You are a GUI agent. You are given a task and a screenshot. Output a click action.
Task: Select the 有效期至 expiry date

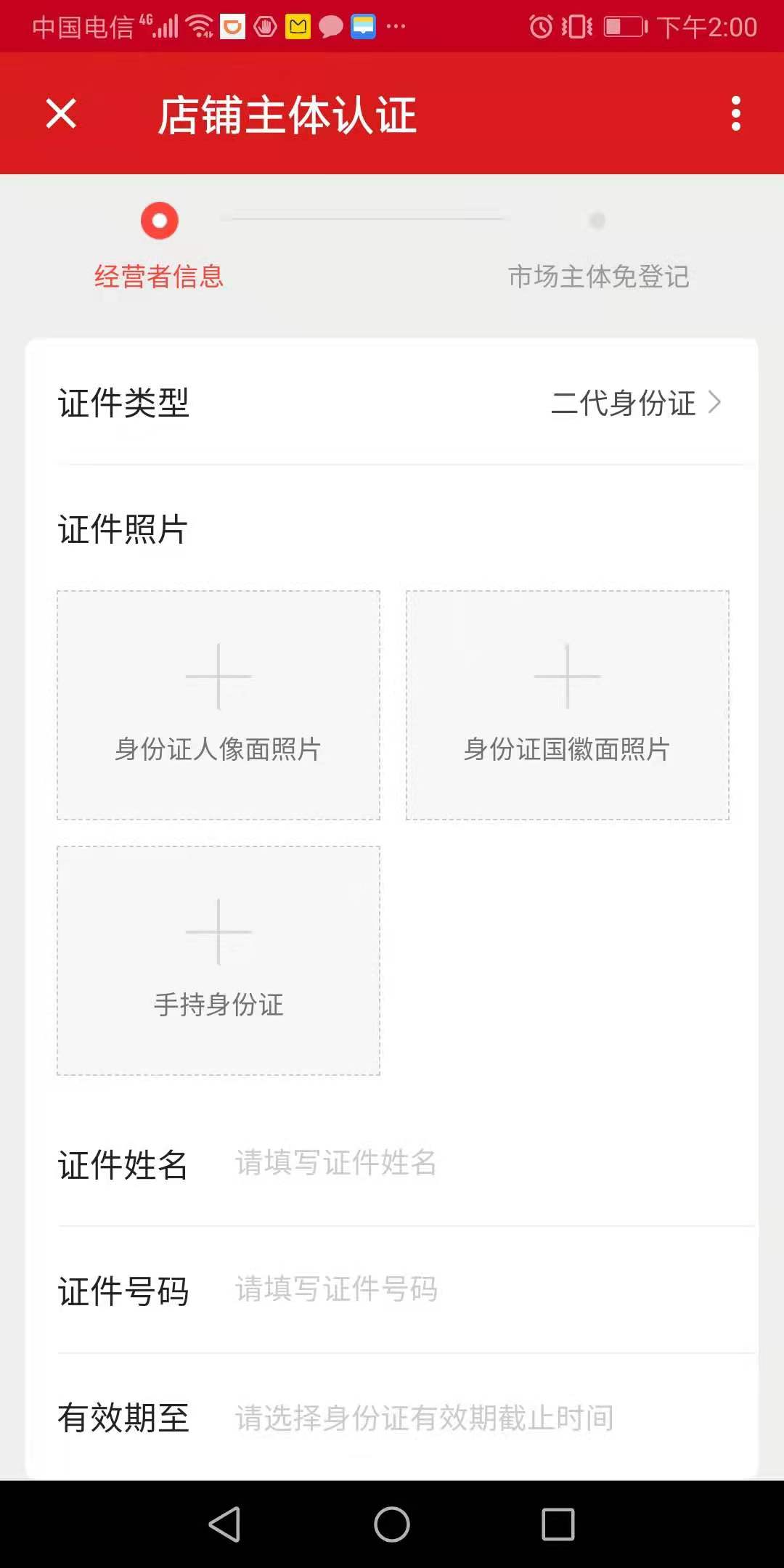coord(479,1417)
